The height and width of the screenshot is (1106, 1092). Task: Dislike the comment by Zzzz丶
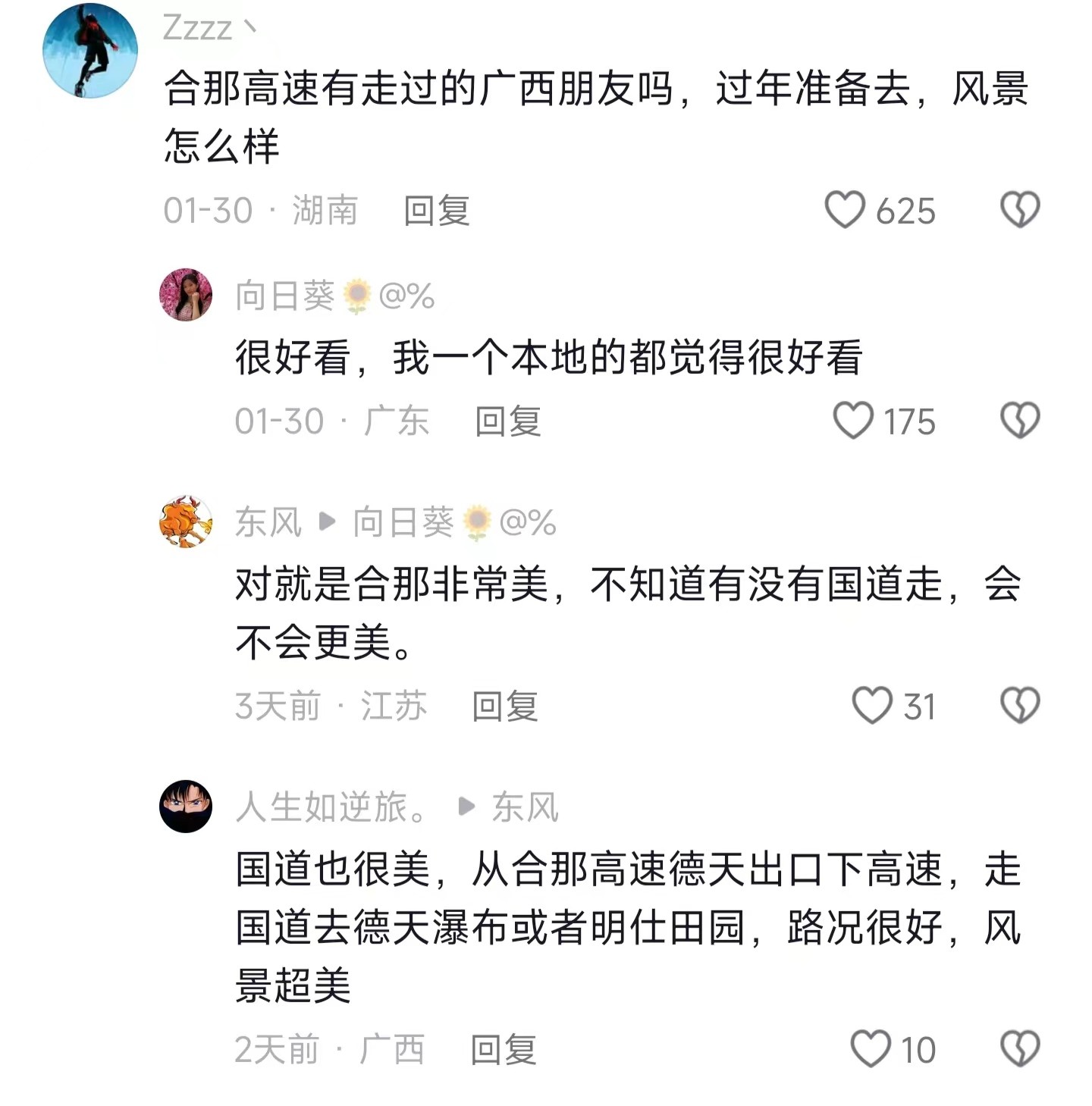(1020, 210)
